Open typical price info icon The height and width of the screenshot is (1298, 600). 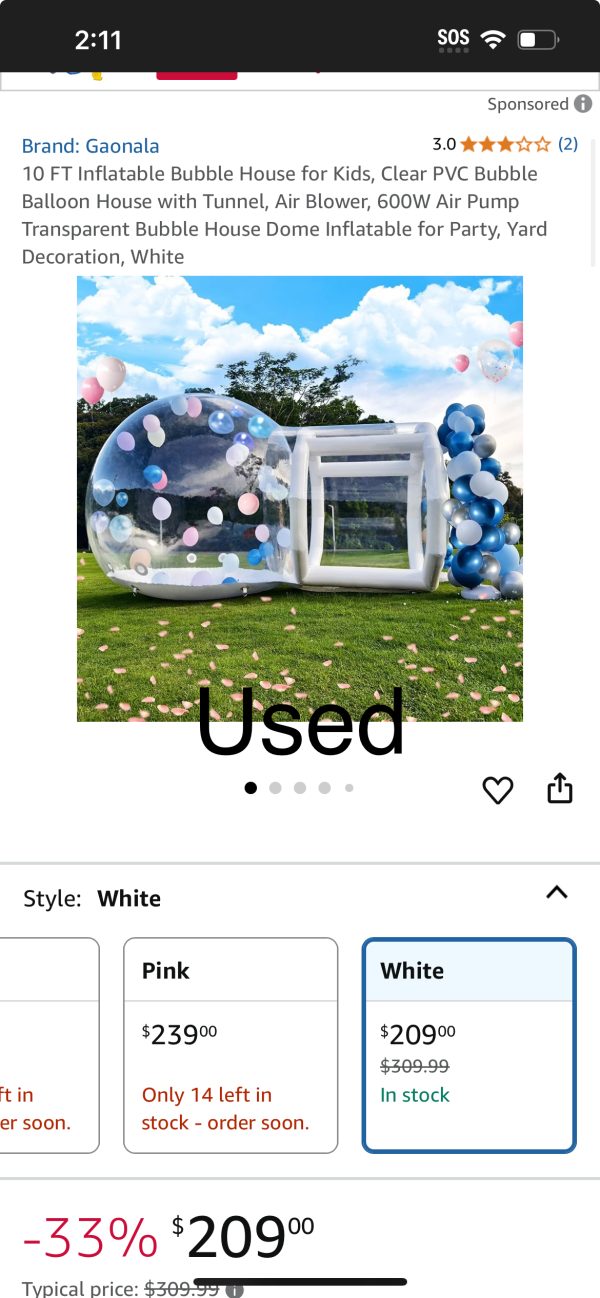[x=234, y=1290]
